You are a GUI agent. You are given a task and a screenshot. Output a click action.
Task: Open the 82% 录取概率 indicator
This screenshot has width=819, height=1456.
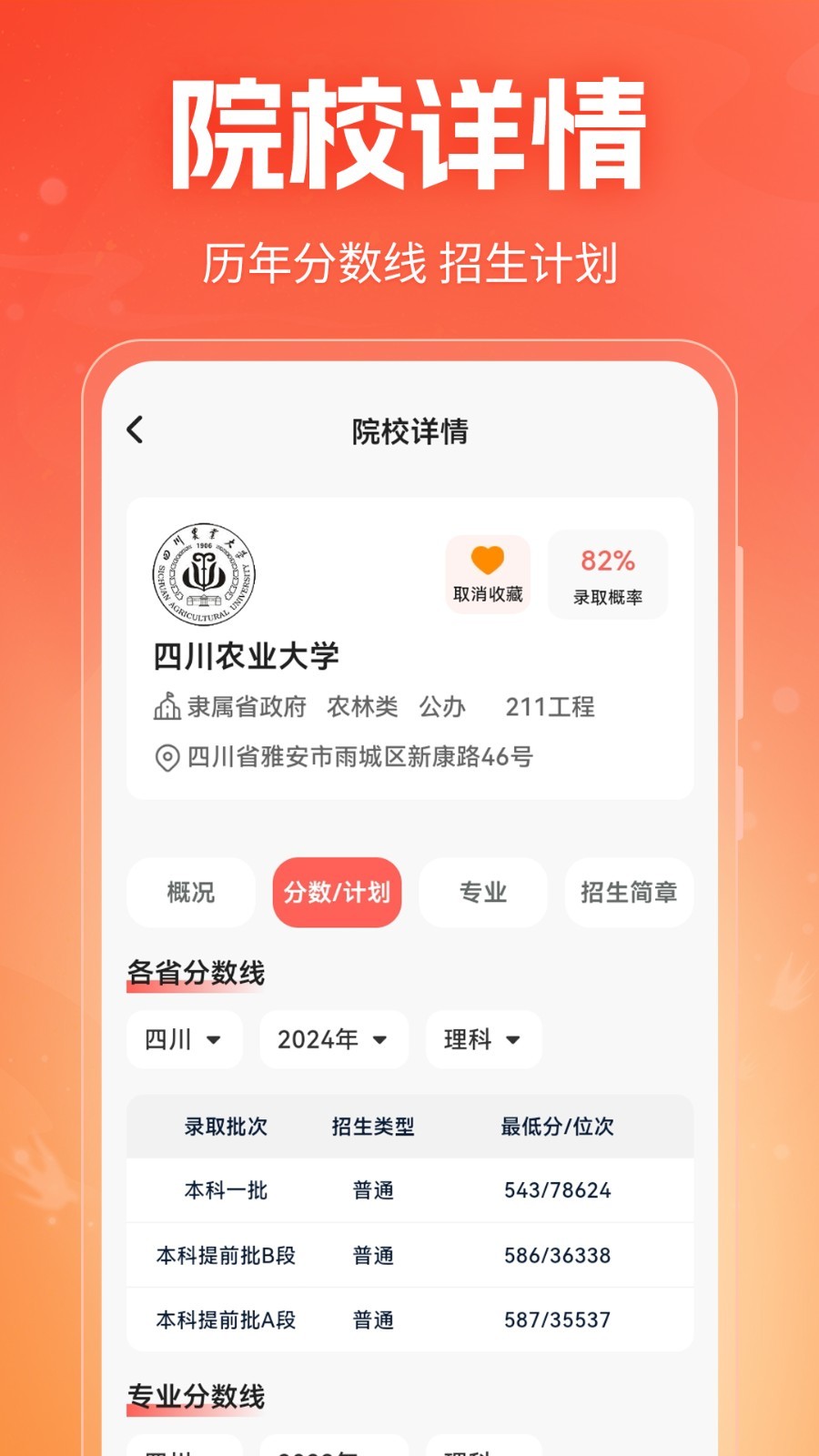click(x=606, y=575)
